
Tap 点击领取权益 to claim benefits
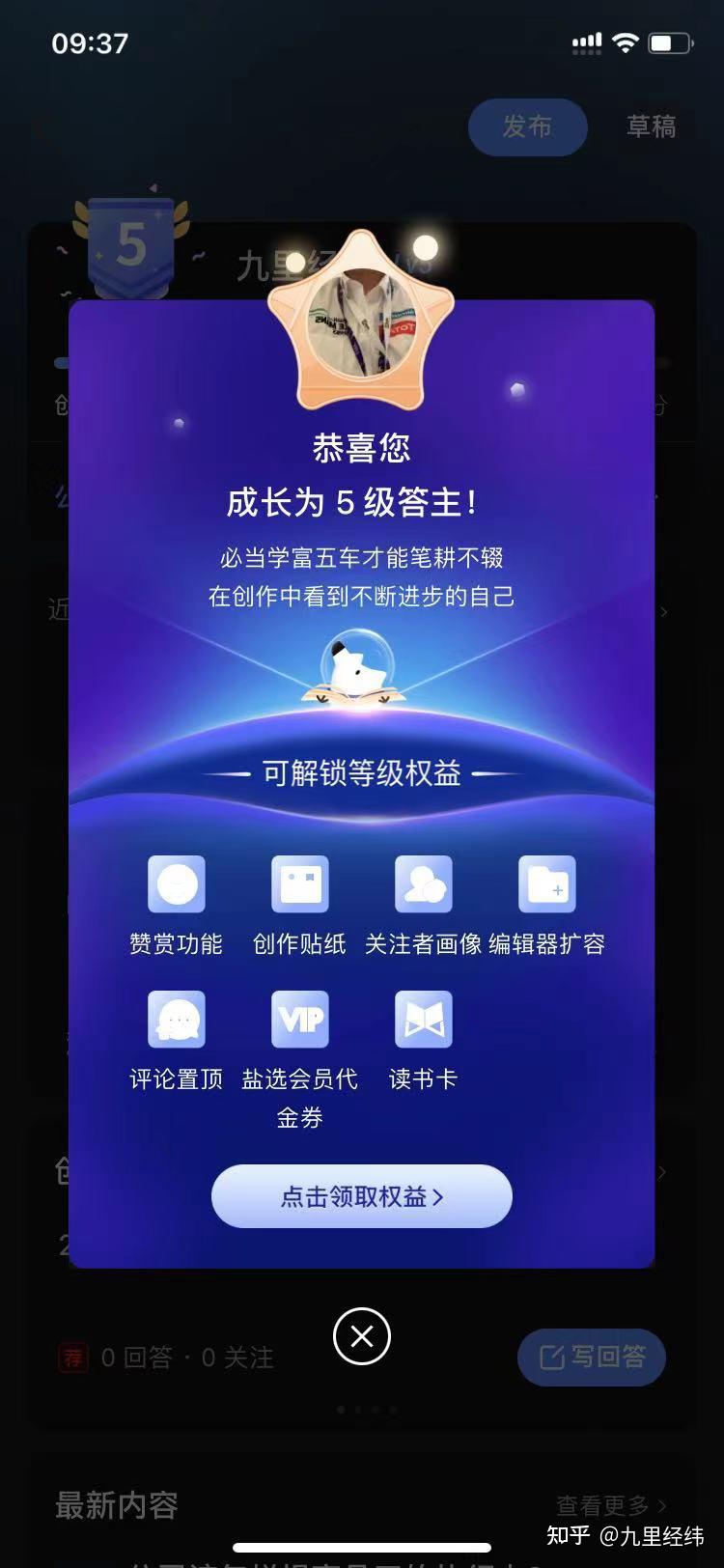tap(361, 1196)
